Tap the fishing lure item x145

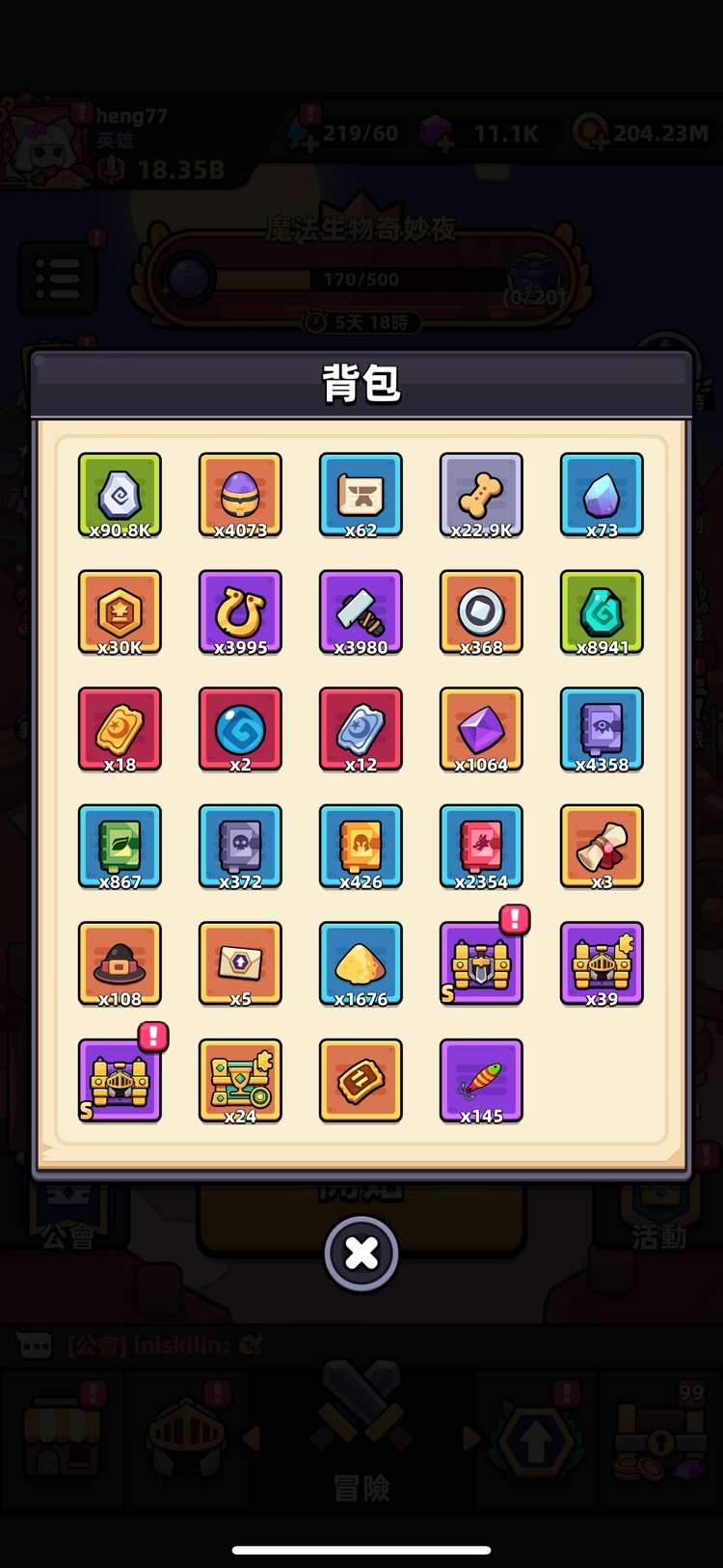point(481,1081)
